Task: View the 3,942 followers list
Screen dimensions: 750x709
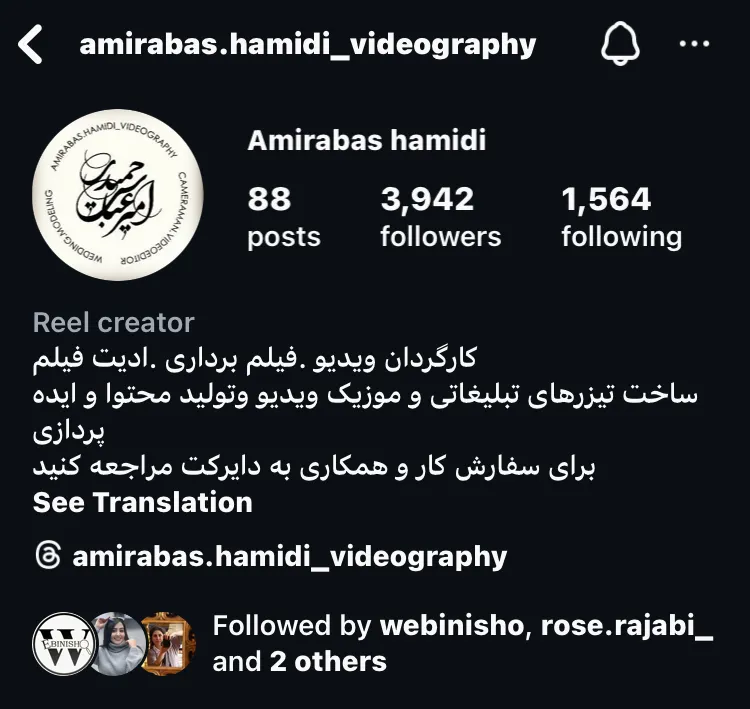Action: 440,217
